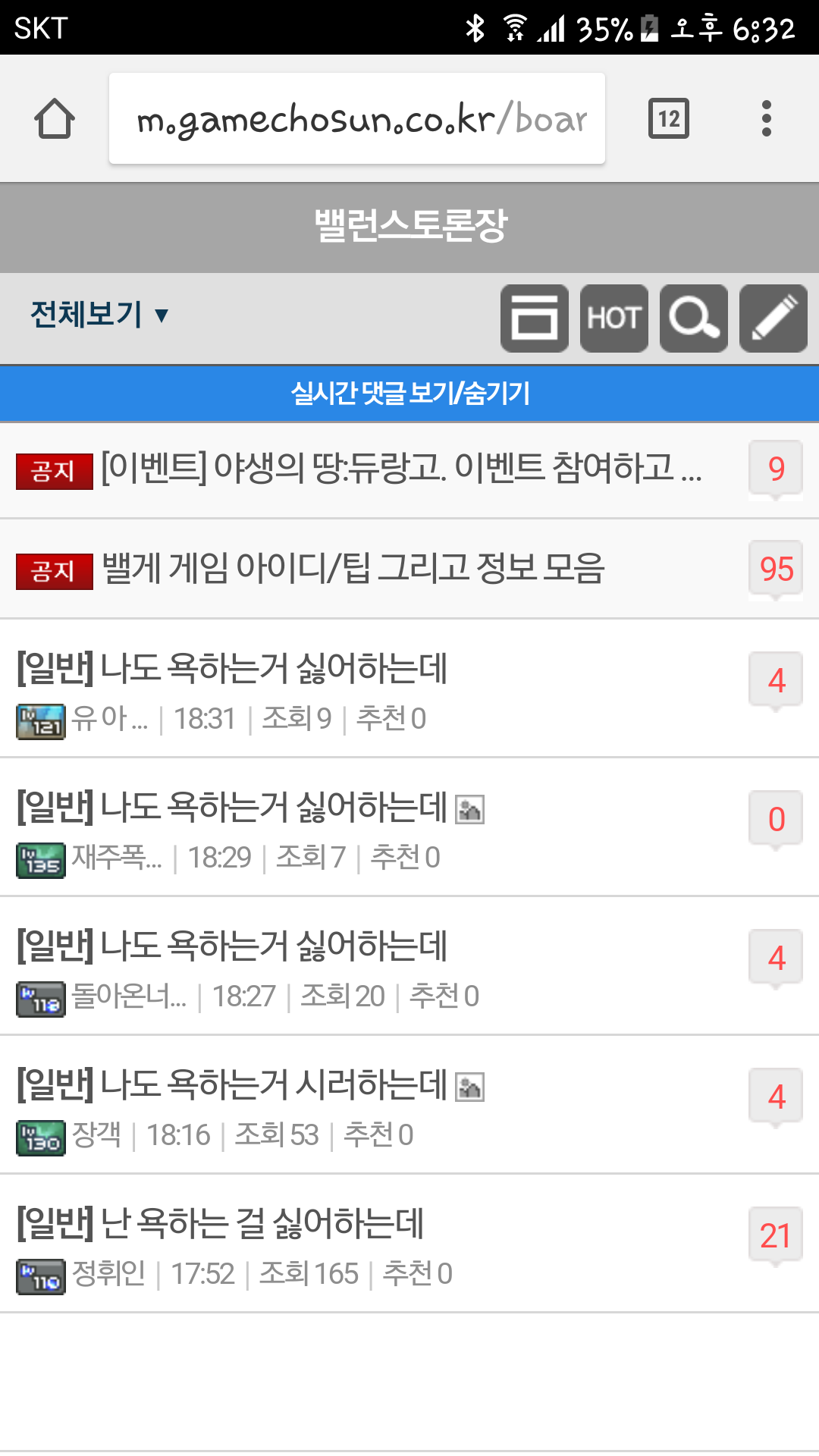This screenshot has height=1456, width=819.
Task: Open the browser overflow menu
Action: click(x=767, y=119)
